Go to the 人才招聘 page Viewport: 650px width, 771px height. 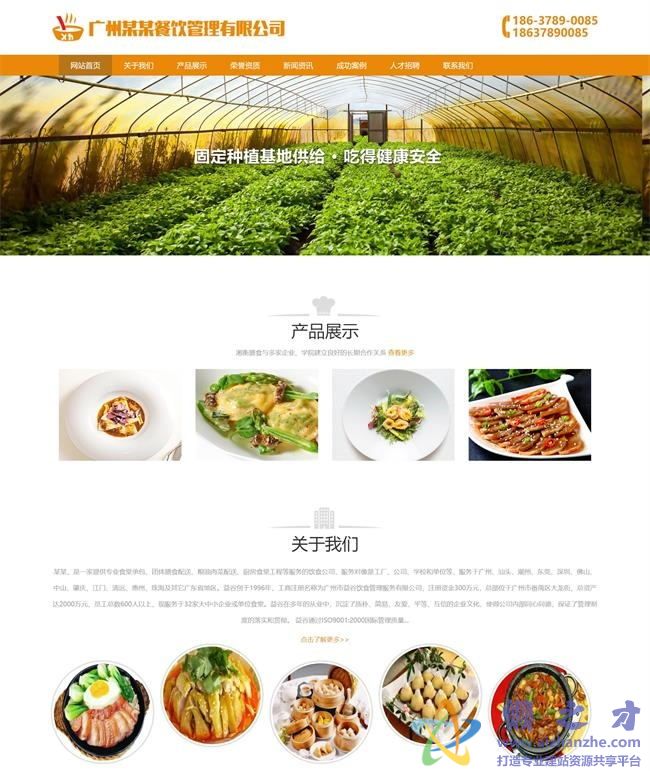click(405, 65)
